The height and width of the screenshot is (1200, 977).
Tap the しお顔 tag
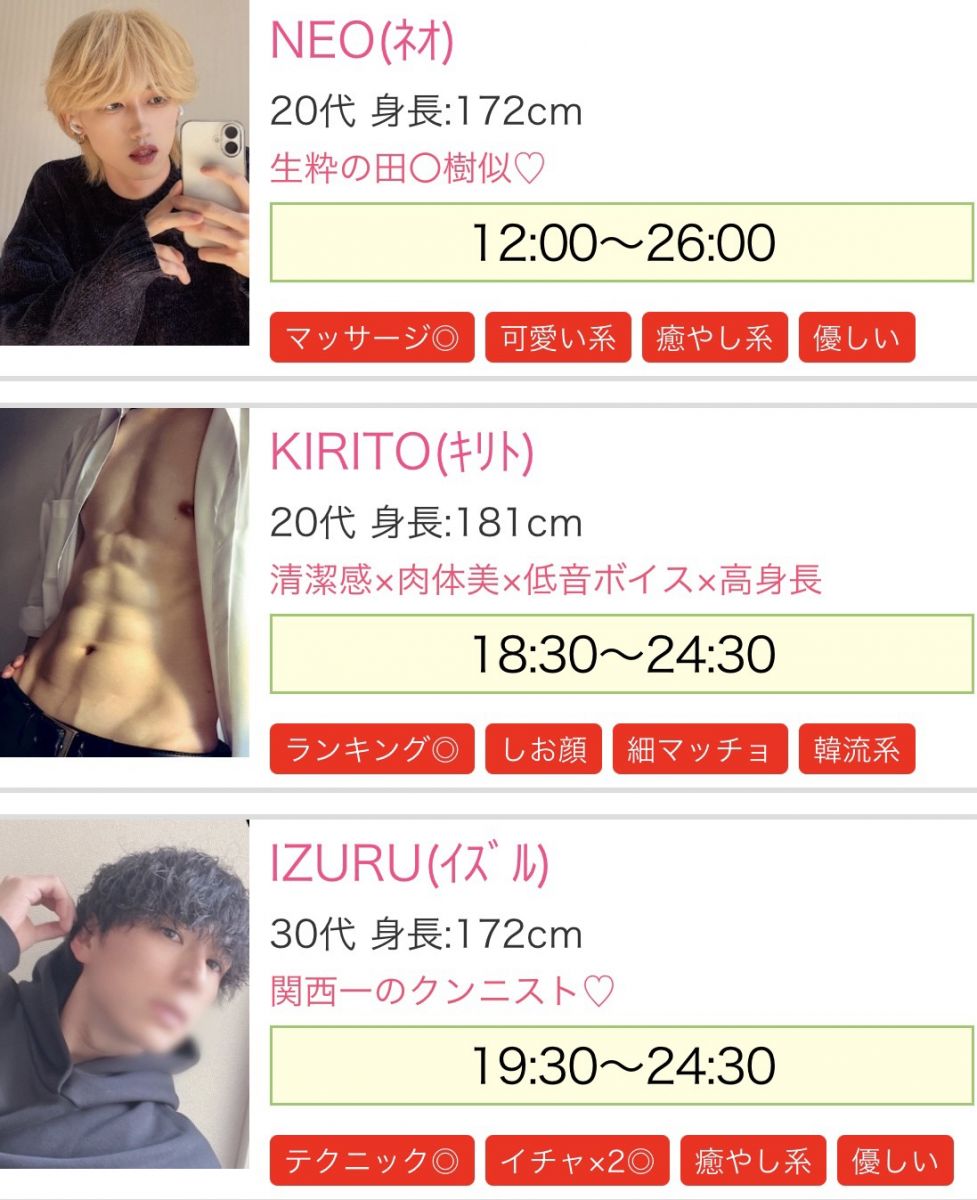click(x=543, y=750)
